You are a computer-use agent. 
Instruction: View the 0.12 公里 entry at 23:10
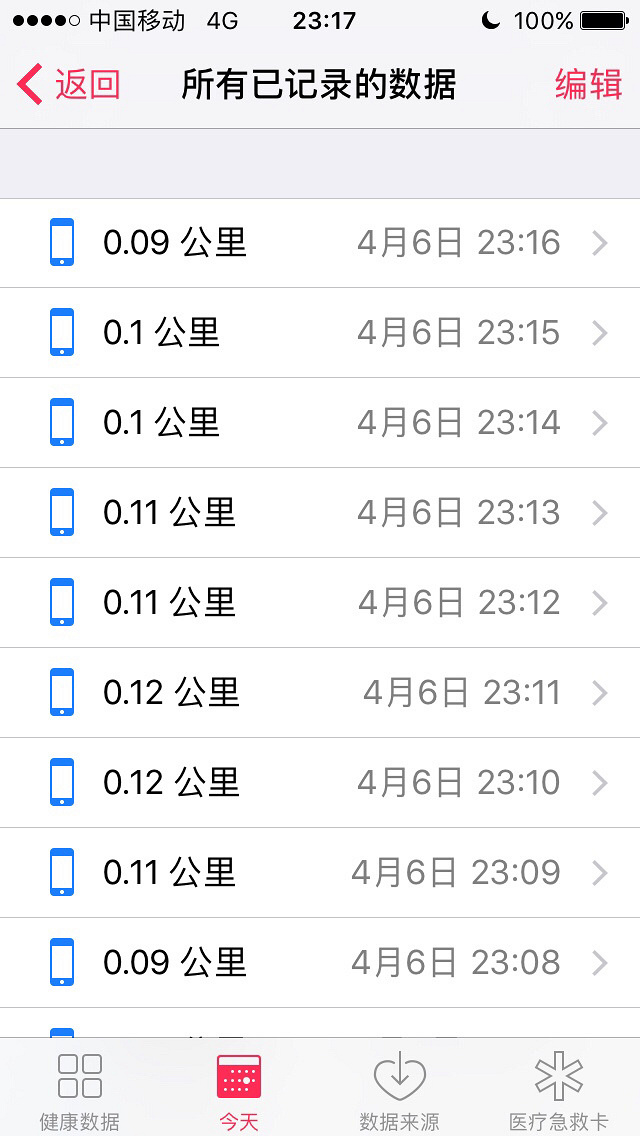click(320, 783)
